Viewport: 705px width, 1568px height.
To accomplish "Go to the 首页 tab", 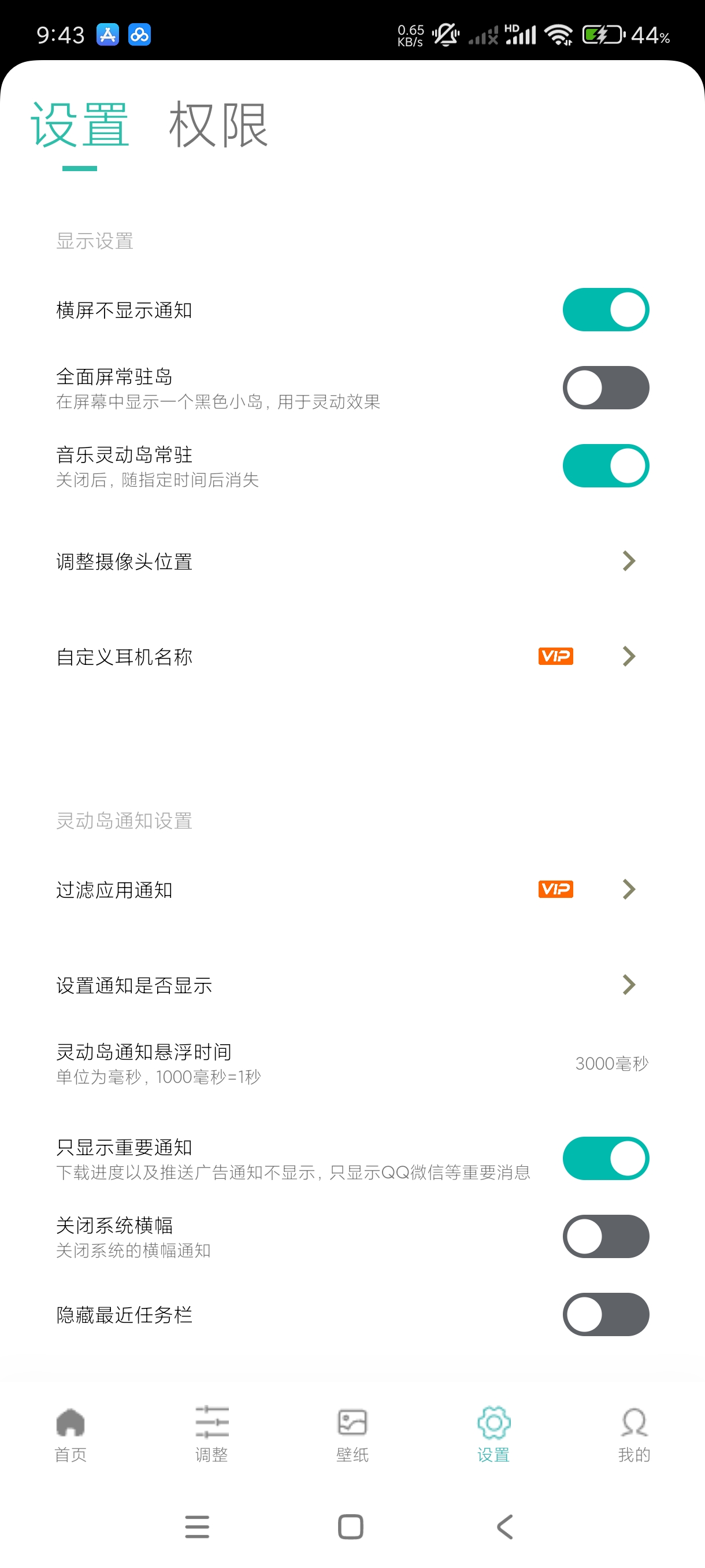I will coord(70,1433).
